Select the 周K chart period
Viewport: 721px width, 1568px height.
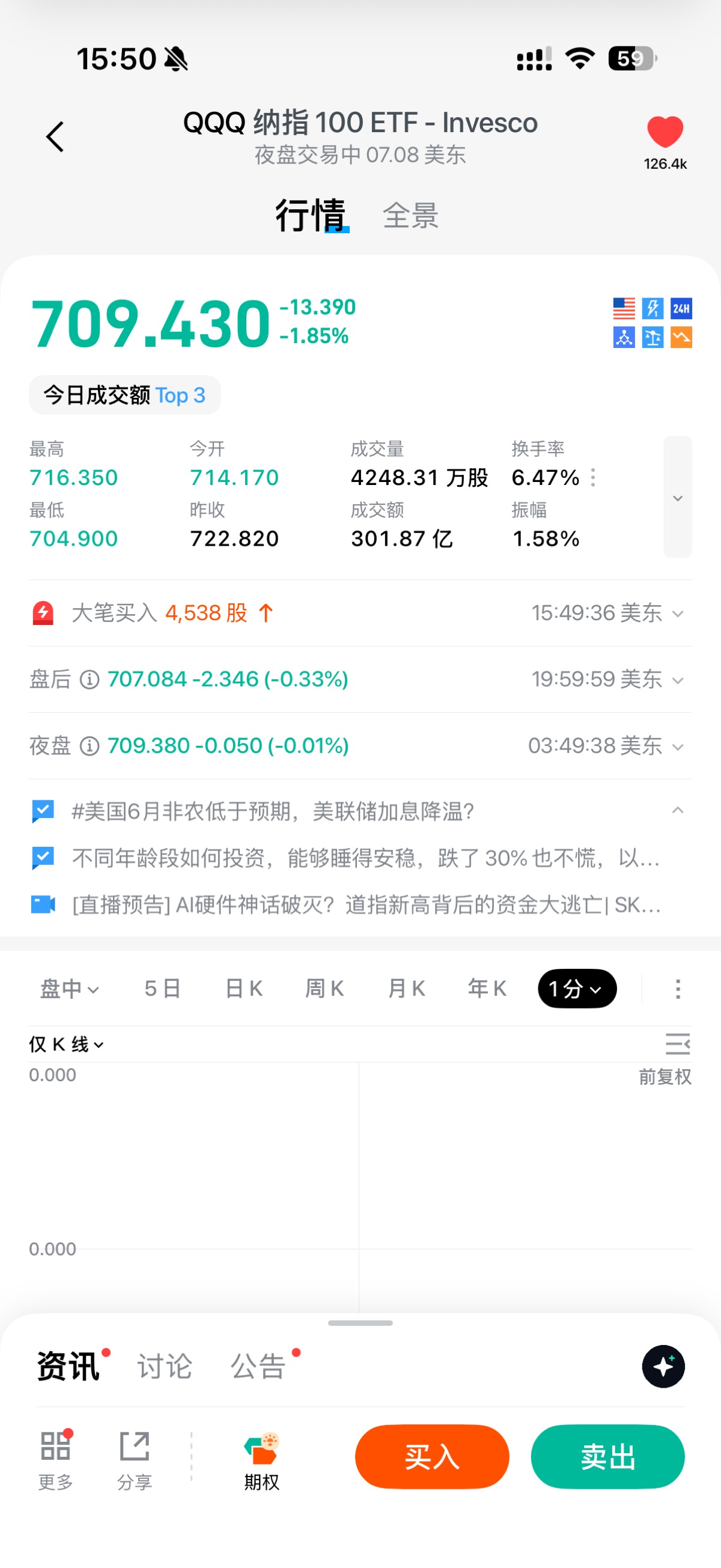pos(324,989)
